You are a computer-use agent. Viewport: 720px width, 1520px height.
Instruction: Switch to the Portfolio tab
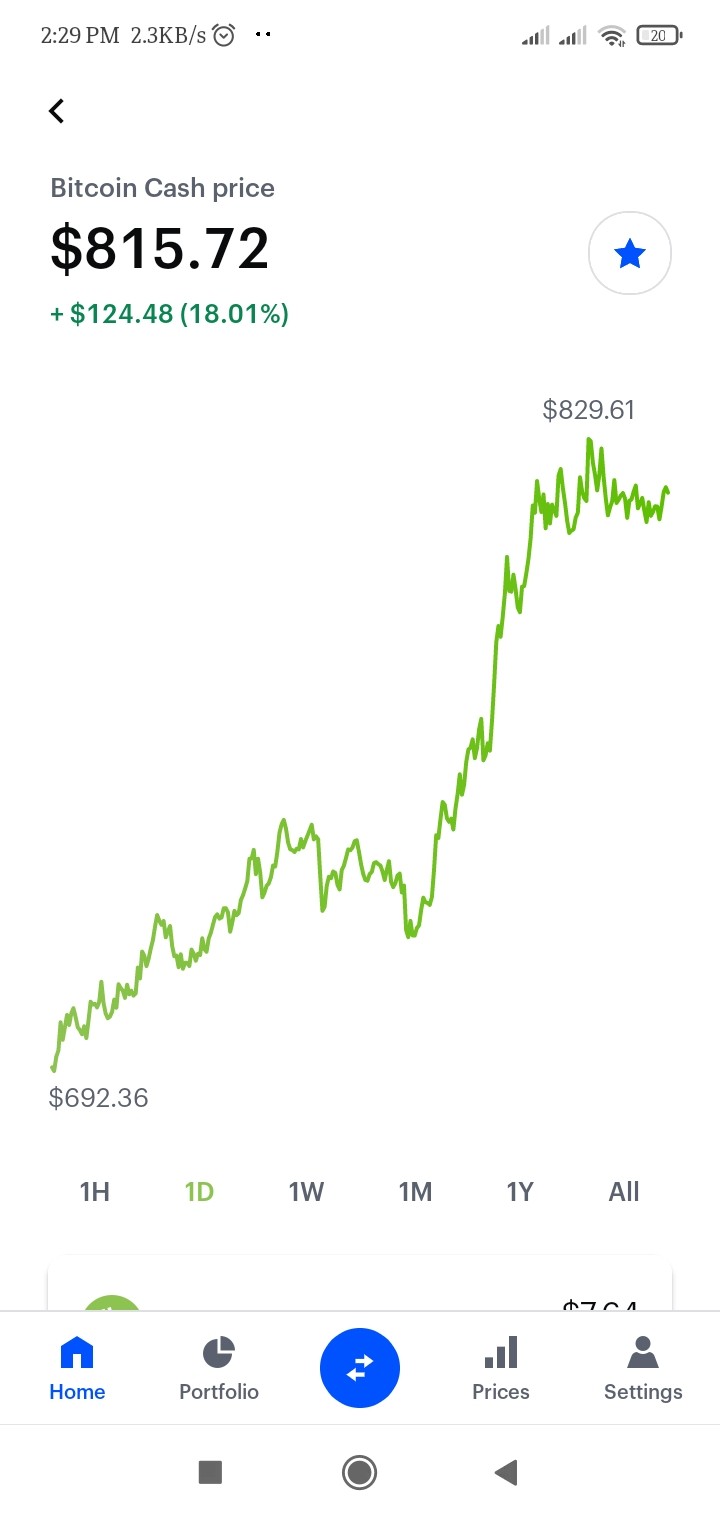(219, 1369)
